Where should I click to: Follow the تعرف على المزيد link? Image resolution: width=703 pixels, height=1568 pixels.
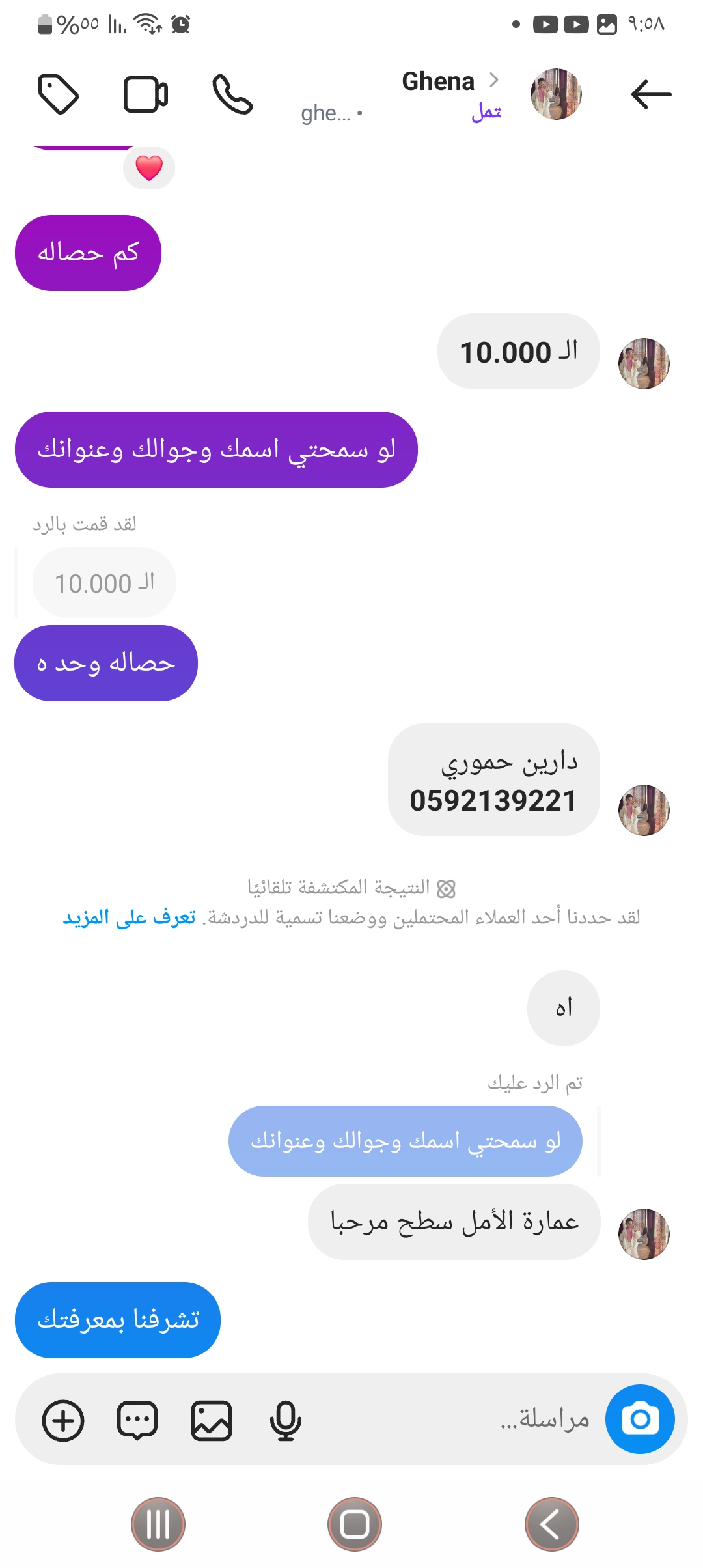(129, 917)
